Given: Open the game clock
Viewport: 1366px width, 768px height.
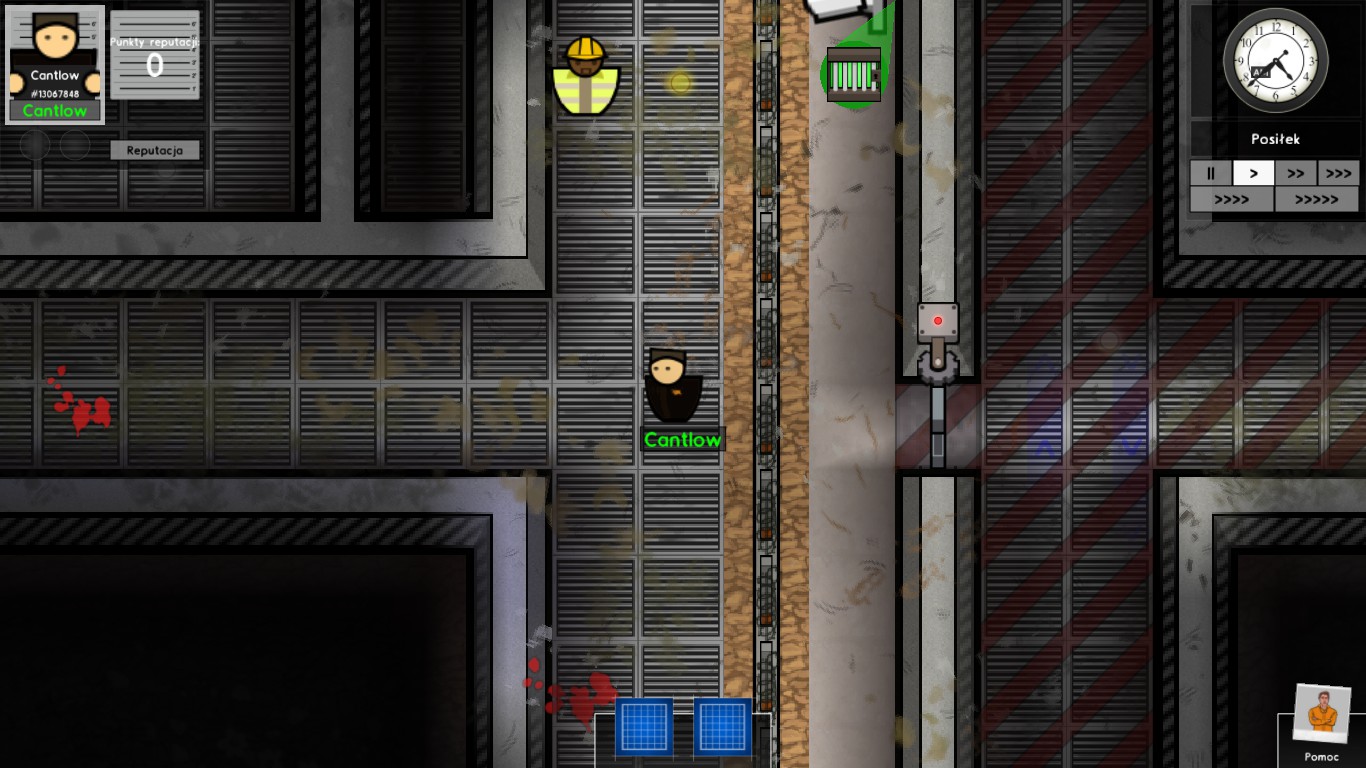Looking at the screenshot, I should point(1275,60).
